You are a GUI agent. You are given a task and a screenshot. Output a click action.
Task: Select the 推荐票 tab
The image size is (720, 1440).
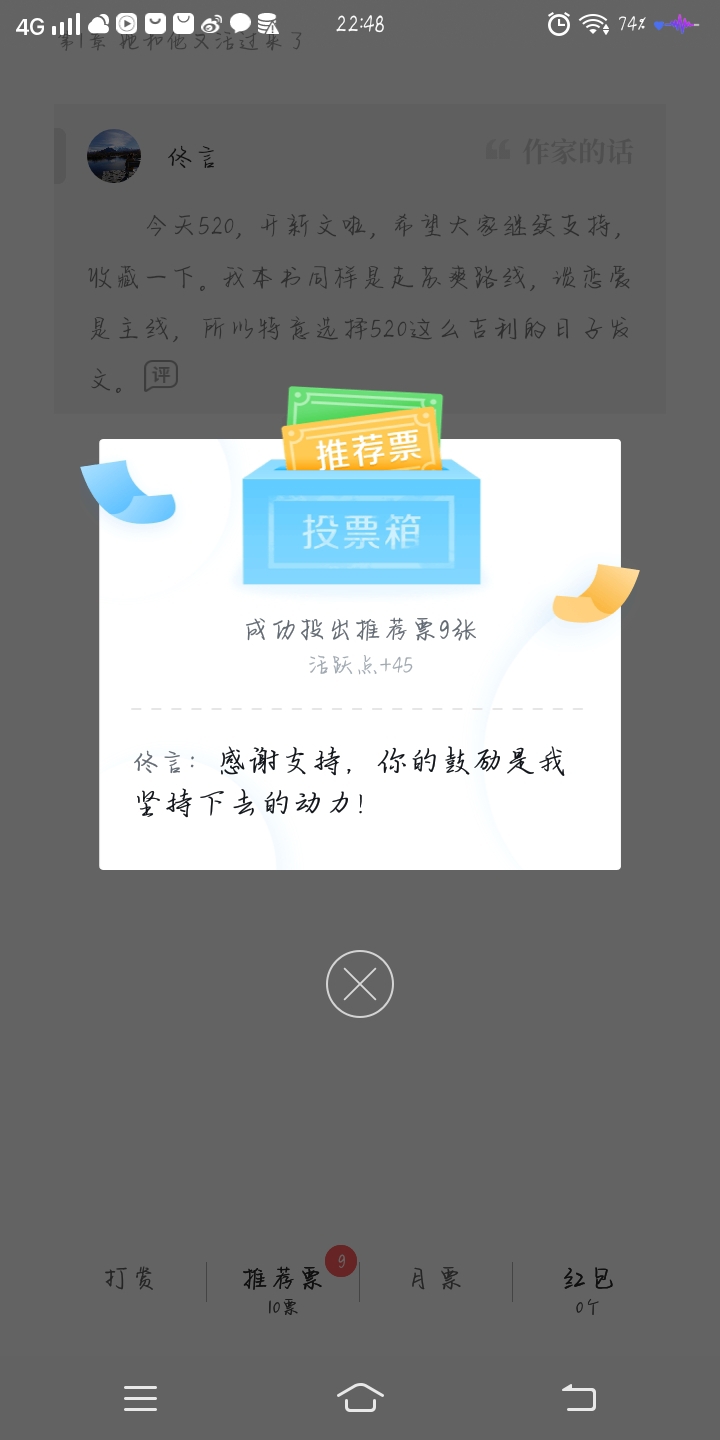pos(283,1283)
